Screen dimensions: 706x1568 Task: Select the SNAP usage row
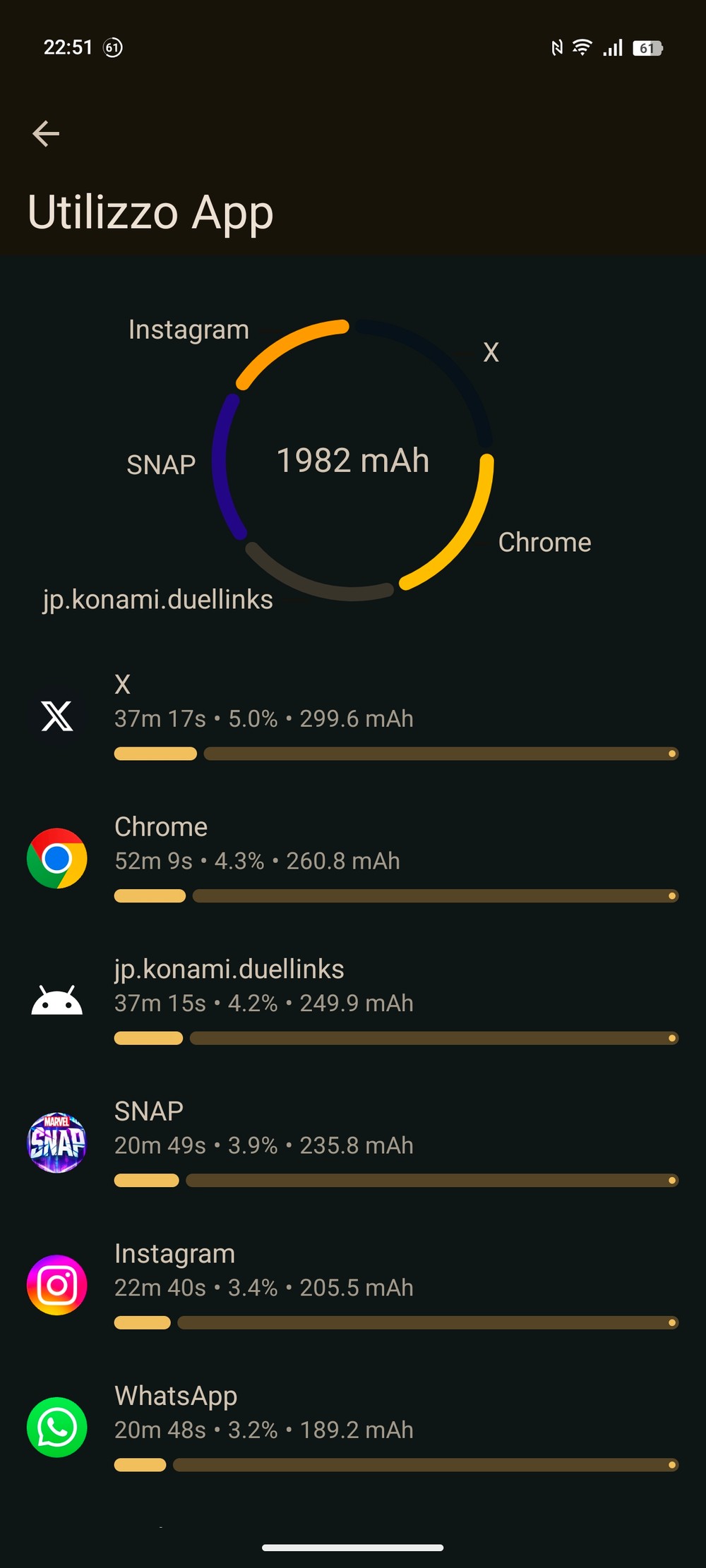pyautogui.click(x=353, y=1145)
